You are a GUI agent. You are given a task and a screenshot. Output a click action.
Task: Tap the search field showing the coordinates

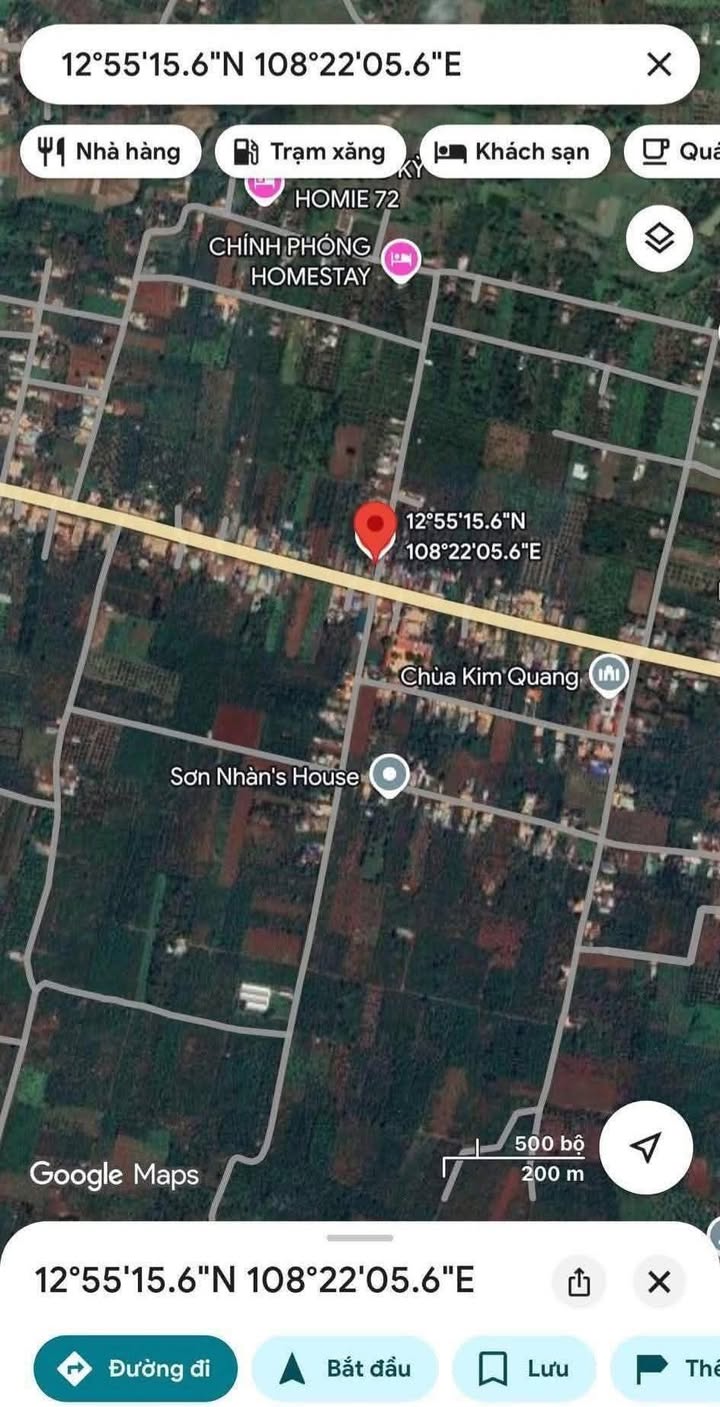[330, 65]
